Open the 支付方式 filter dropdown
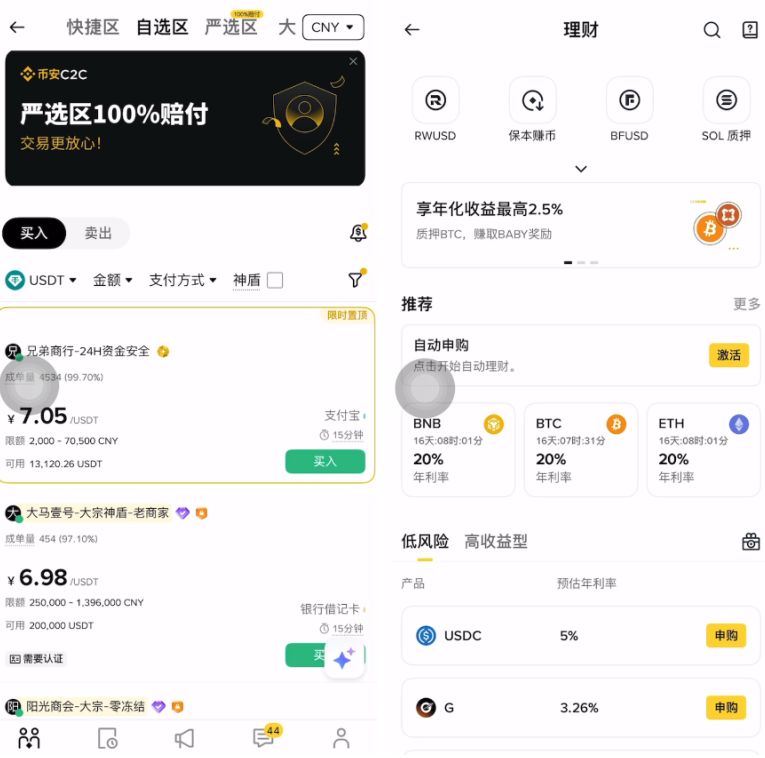The height and width of the screenshot is (758, 765). [x=182, y=280]
